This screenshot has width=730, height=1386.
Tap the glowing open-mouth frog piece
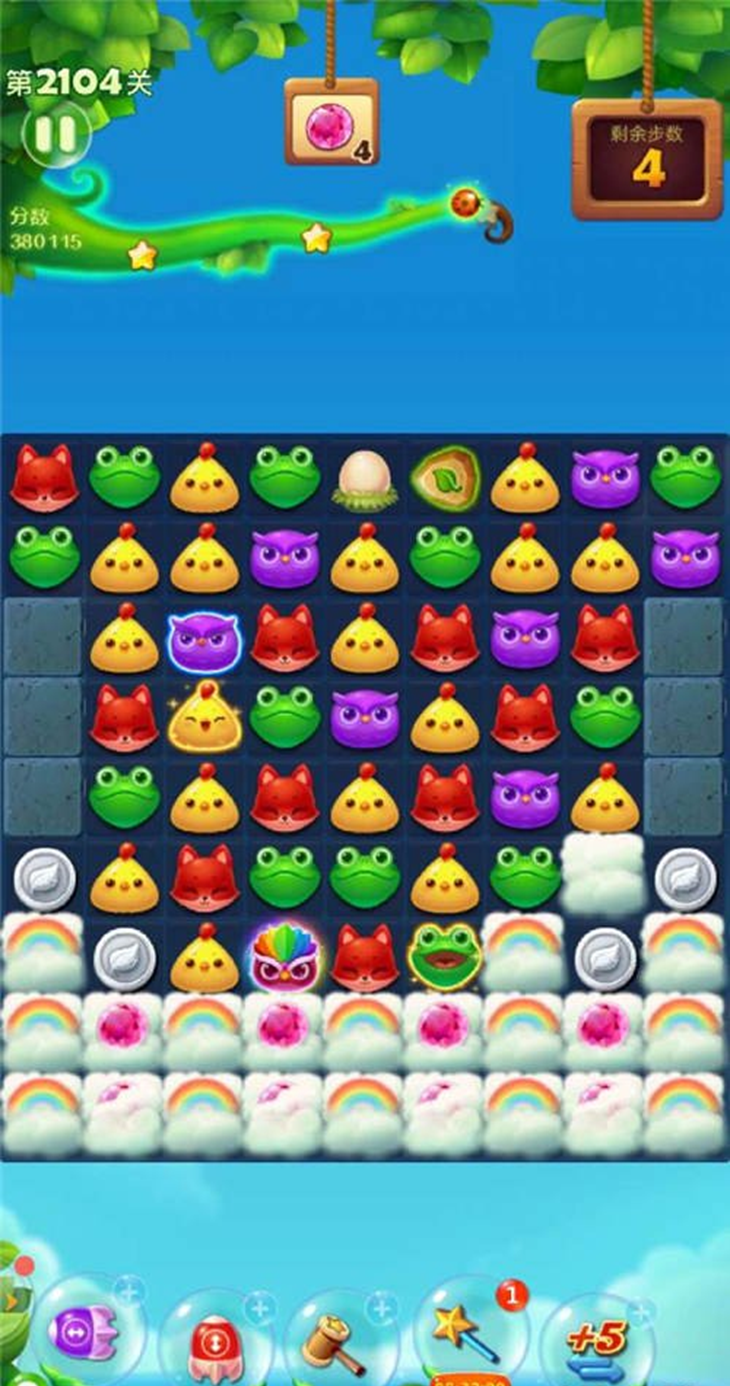click(445, 957)
